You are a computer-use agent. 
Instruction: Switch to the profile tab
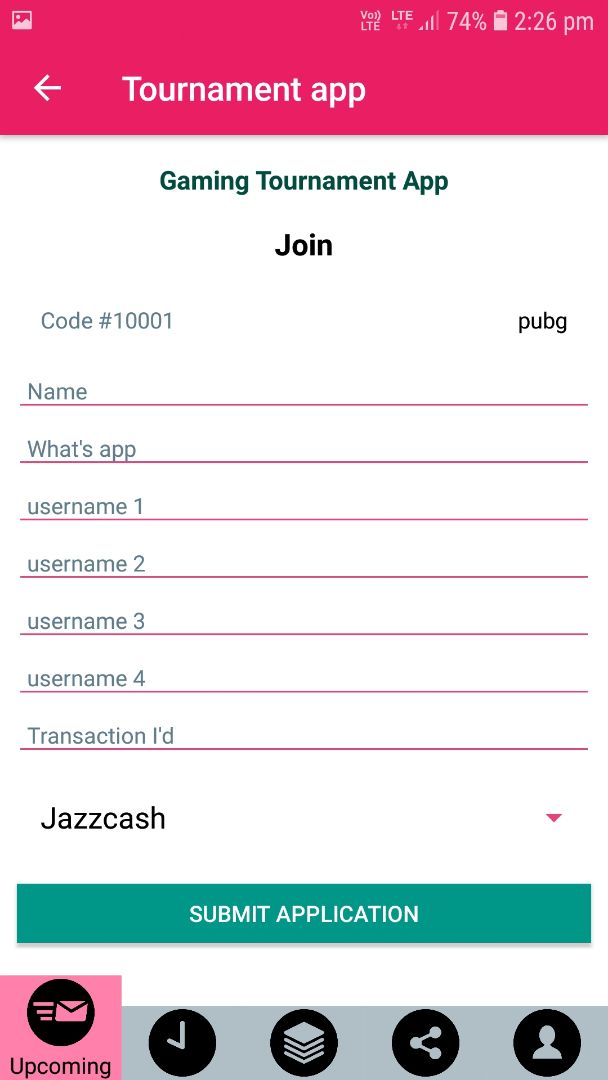(x=547, y=1043)
